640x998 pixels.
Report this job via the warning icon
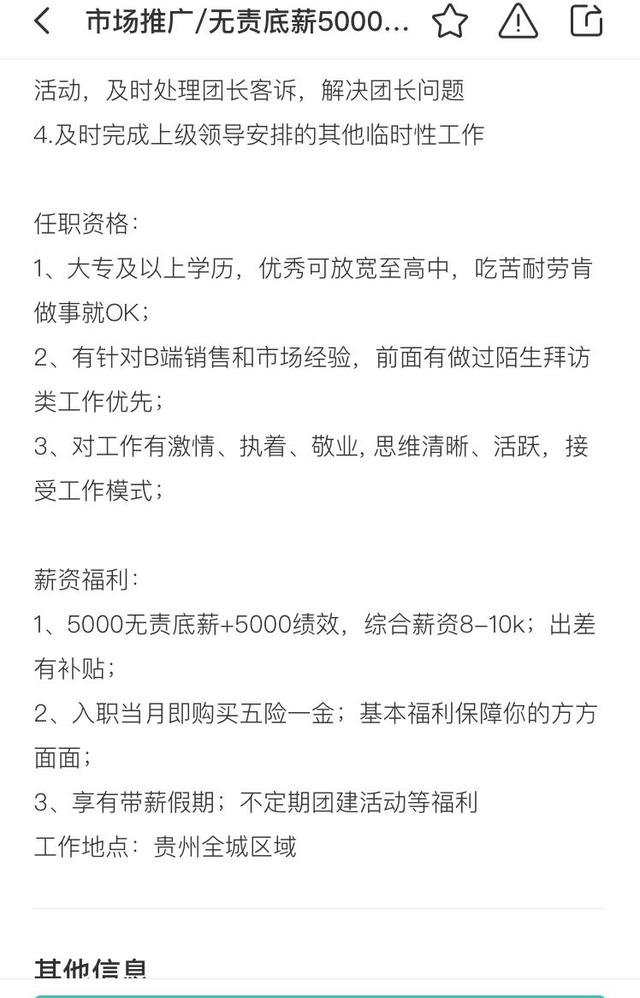518,21
